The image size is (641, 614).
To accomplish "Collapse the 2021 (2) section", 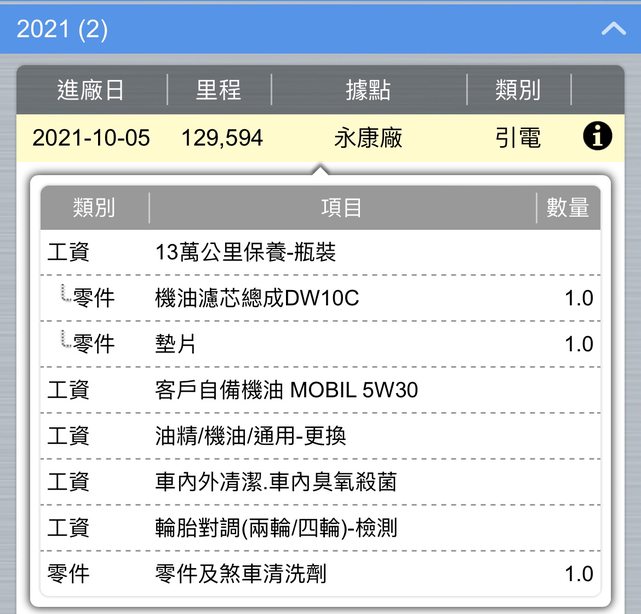I will click(x=612, y=28).
